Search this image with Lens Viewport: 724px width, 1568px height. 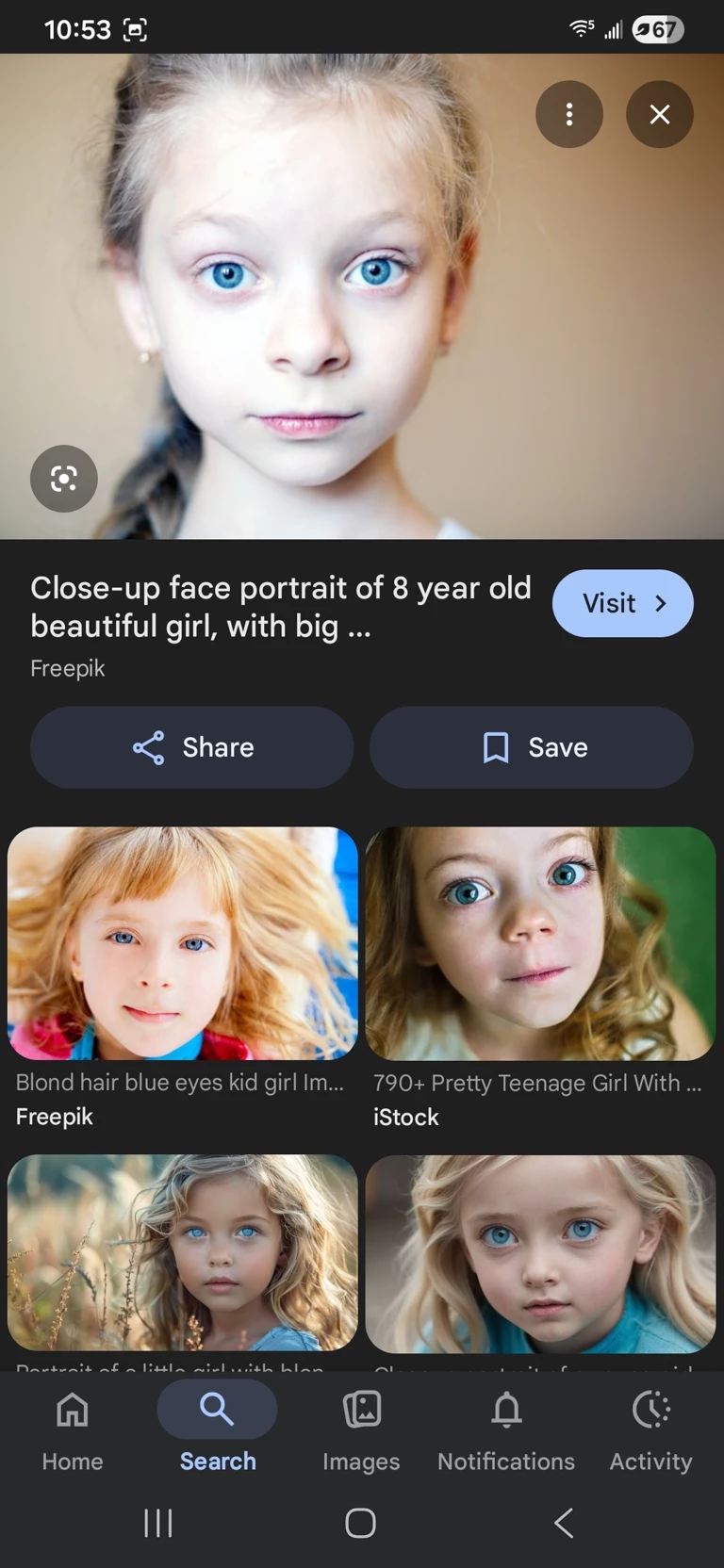[x=64, y=479]
